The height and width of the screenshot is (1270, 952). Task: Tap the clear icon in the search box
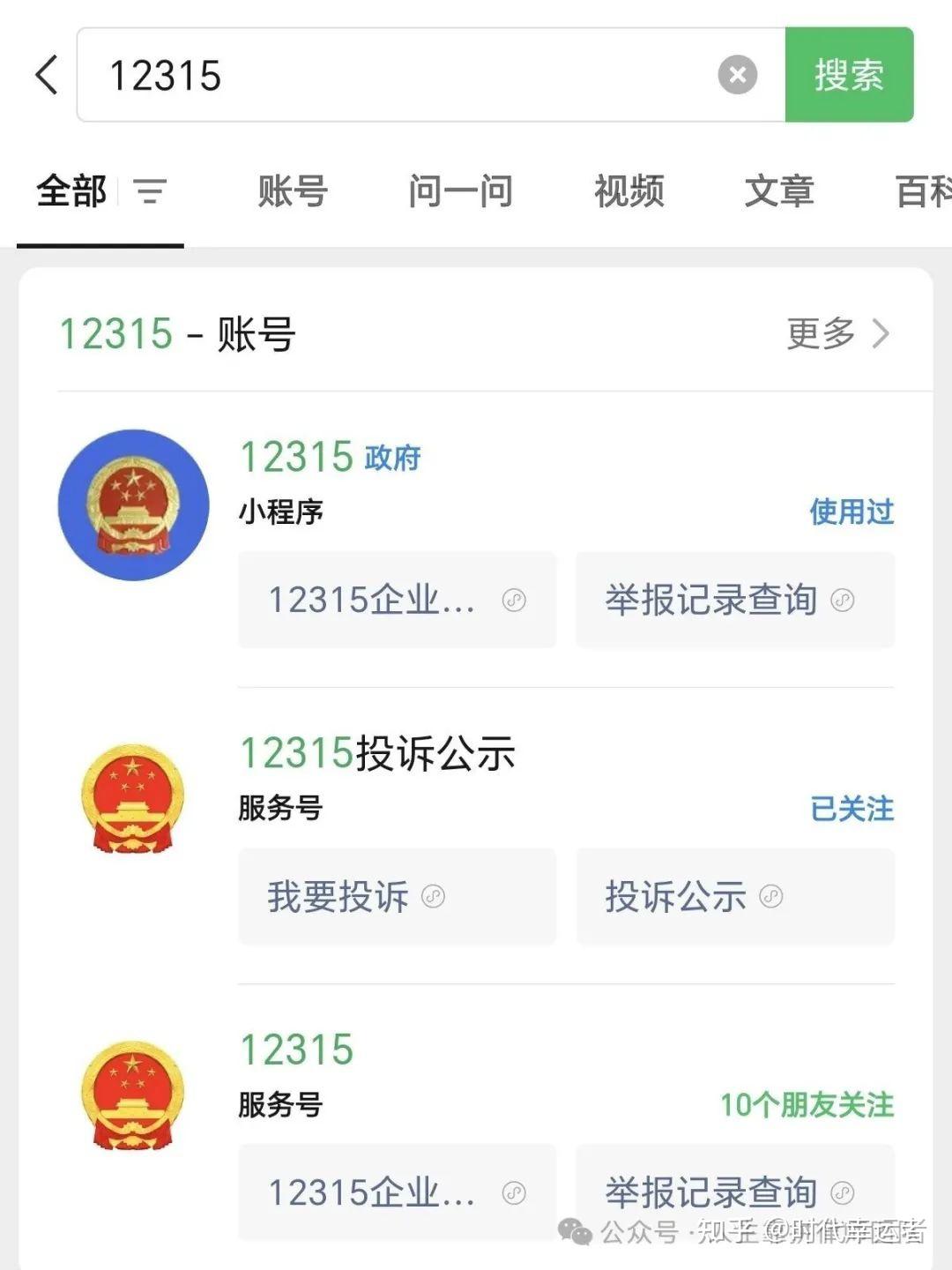[737, 76]
